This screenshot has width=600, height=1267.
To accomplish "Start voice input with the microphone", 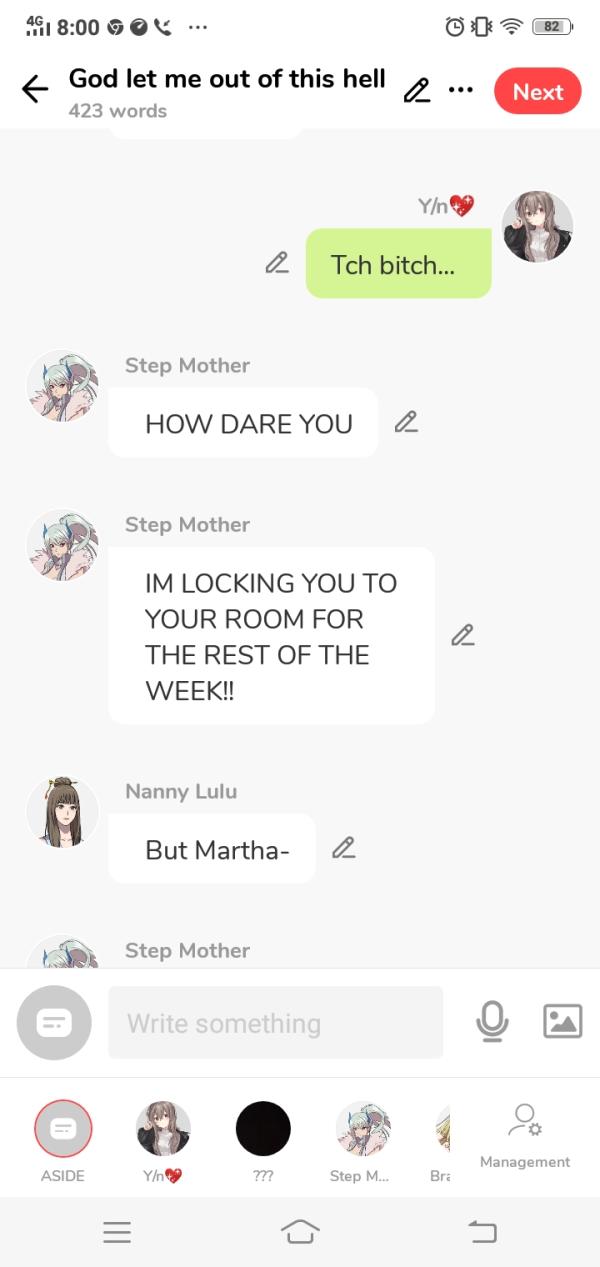I will pos(492,1021).
